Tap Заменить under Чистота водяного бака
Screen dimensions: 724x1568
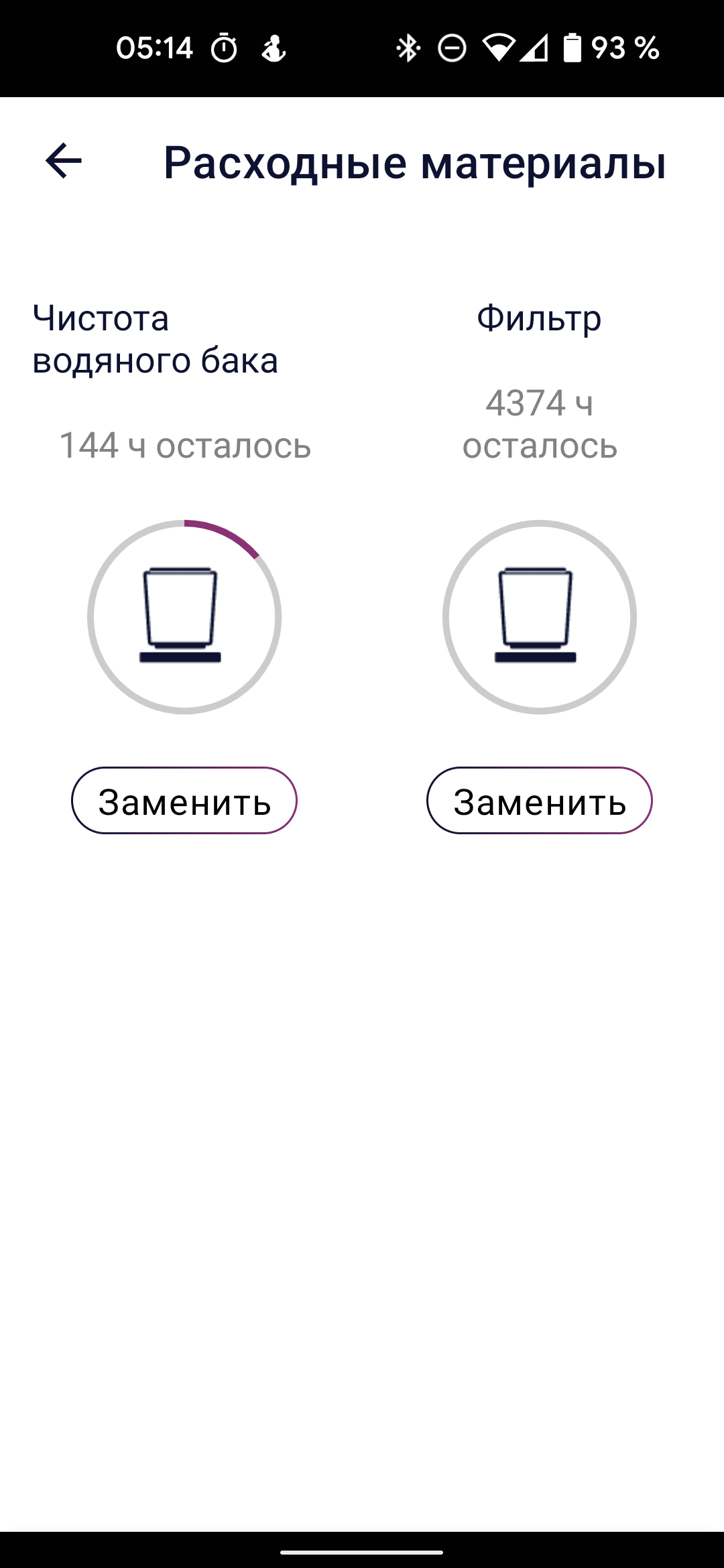(x=184, y=801)
